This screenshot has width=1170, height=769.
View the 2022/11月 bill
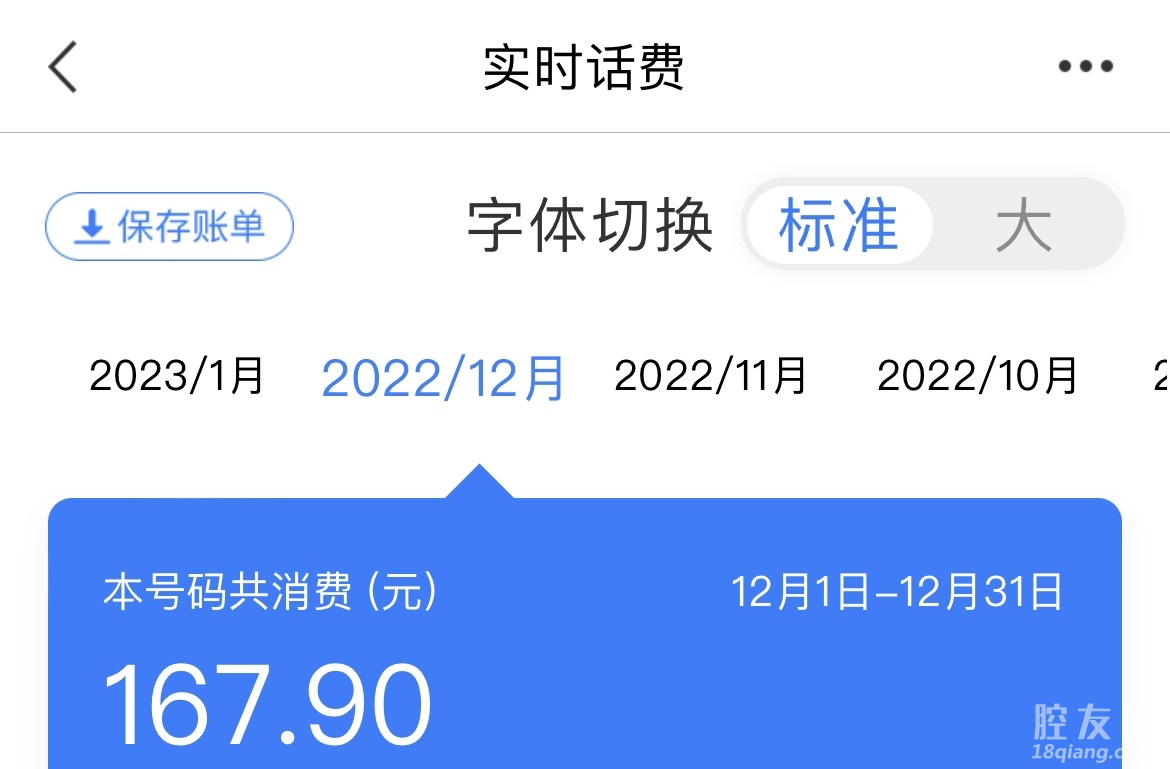[710, 376]
